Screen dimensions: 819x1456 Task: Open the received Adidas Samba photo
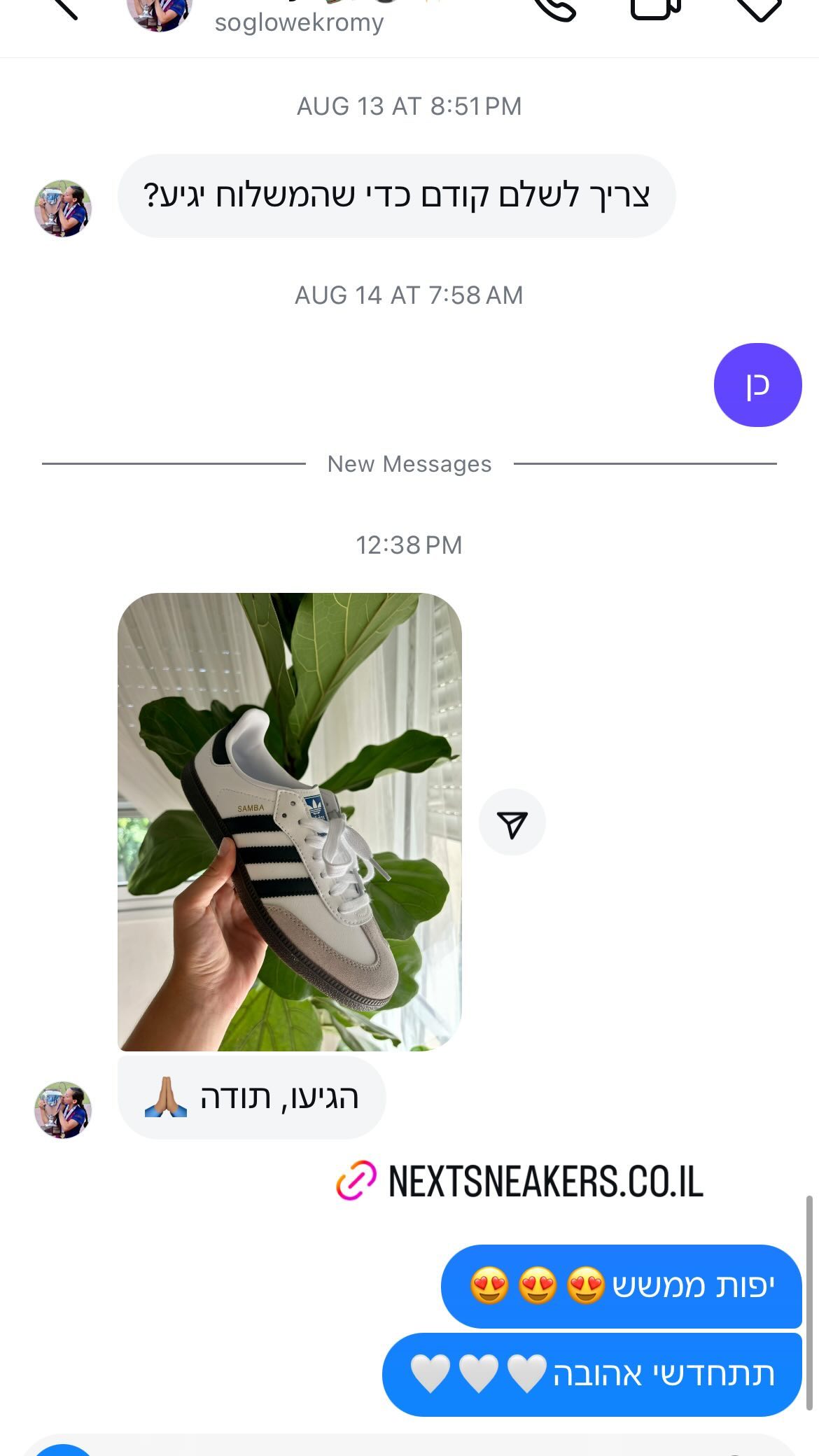click(x=290, y=822)
